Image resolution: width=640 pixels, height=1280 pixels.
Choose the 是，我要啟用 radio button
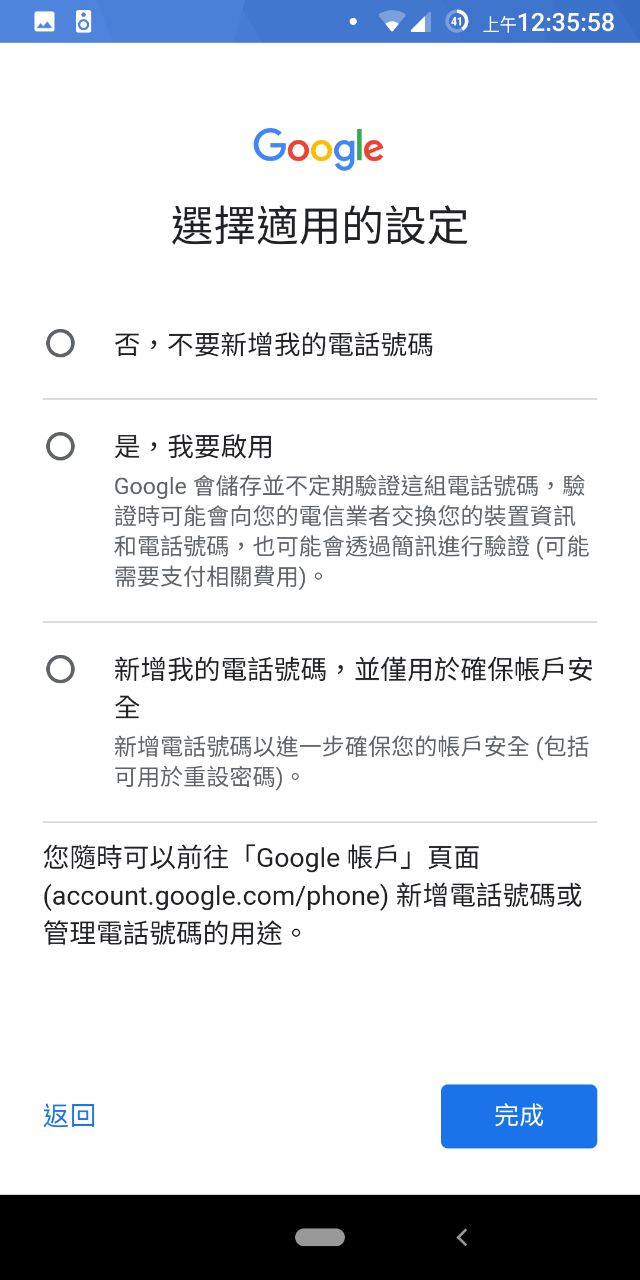pyautogui.click(x=61, y=446)
